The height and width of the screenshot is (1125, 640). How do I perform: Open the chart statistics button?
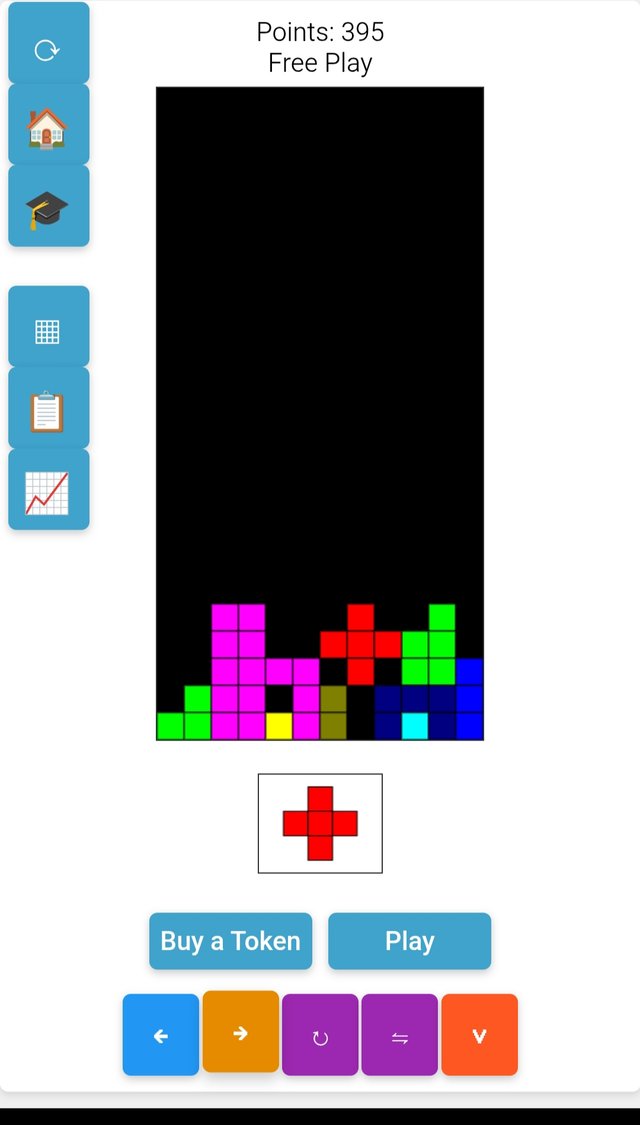pos(48,490)
